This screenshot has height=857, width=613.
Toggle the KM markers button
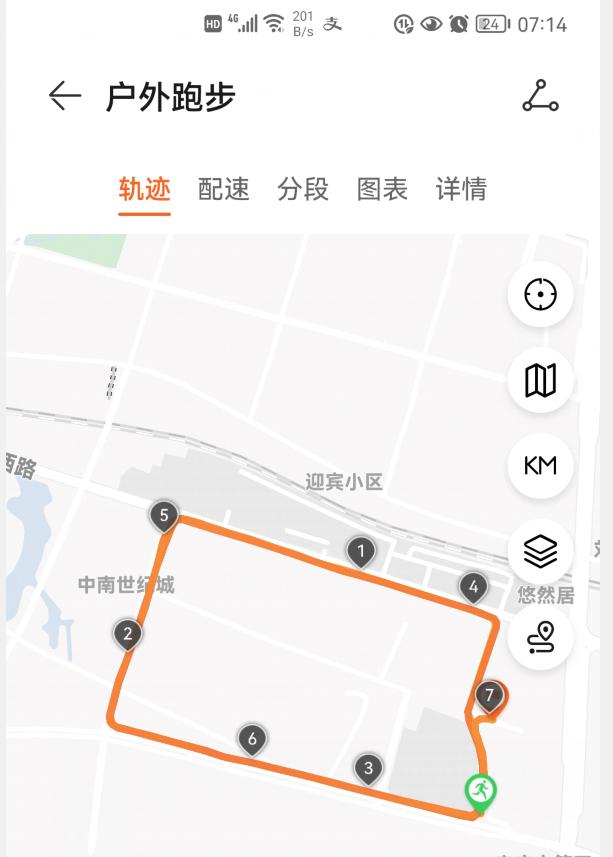(540, 465)
